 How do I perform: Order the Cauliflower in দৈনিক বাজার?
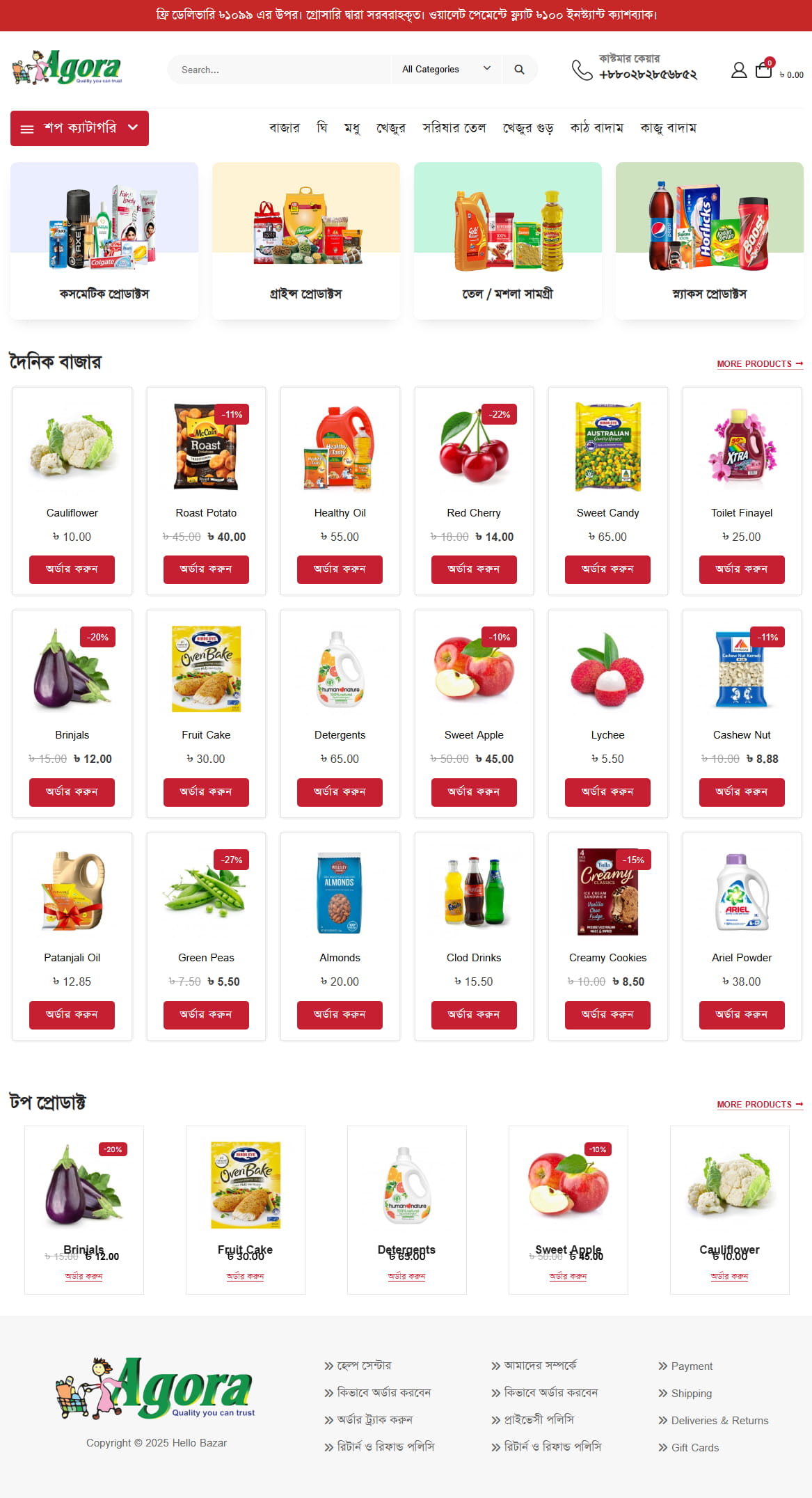click(72, 569)
